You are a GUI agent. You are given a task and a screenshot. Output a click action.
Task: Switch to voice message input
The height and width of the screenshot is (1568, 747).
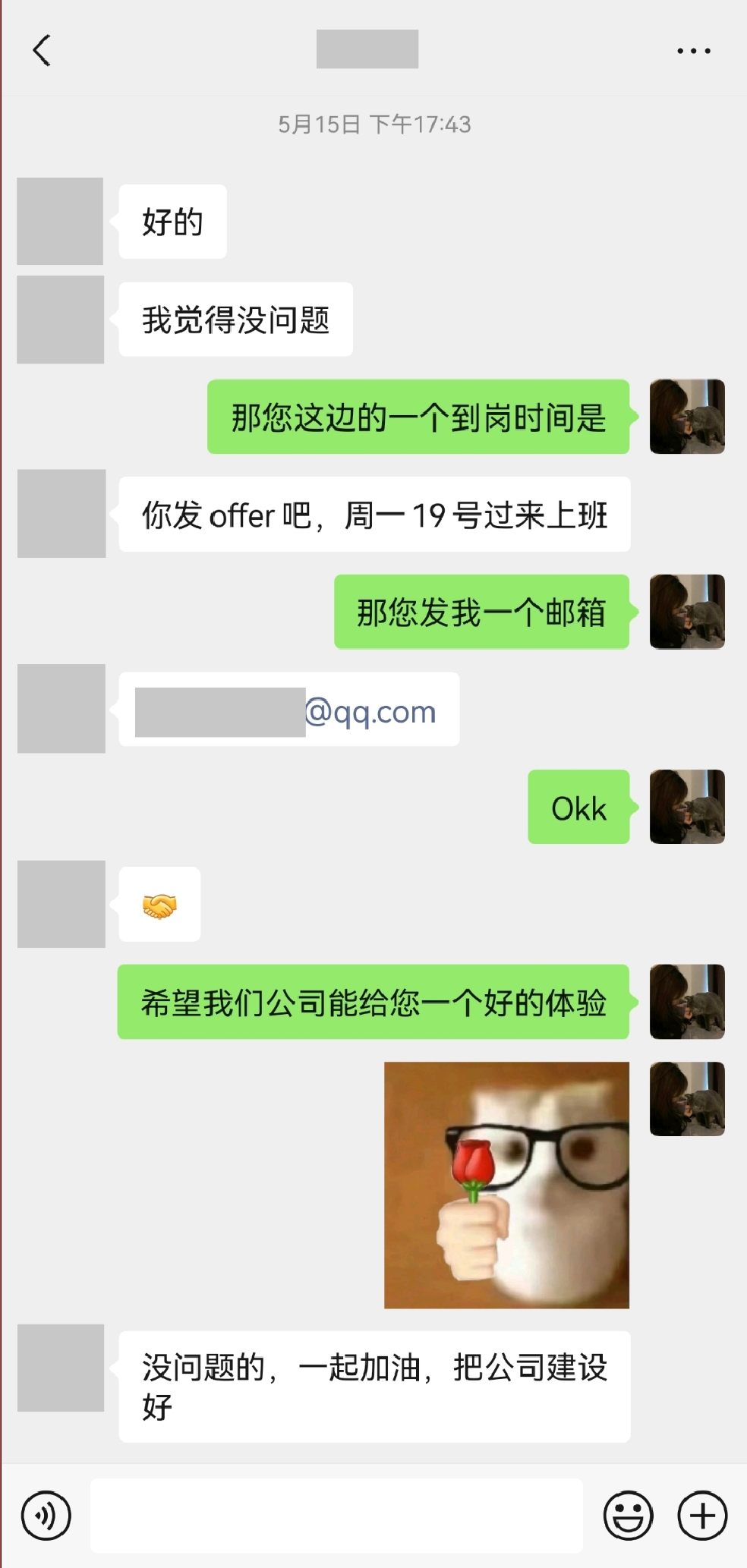coord(46,1516)
